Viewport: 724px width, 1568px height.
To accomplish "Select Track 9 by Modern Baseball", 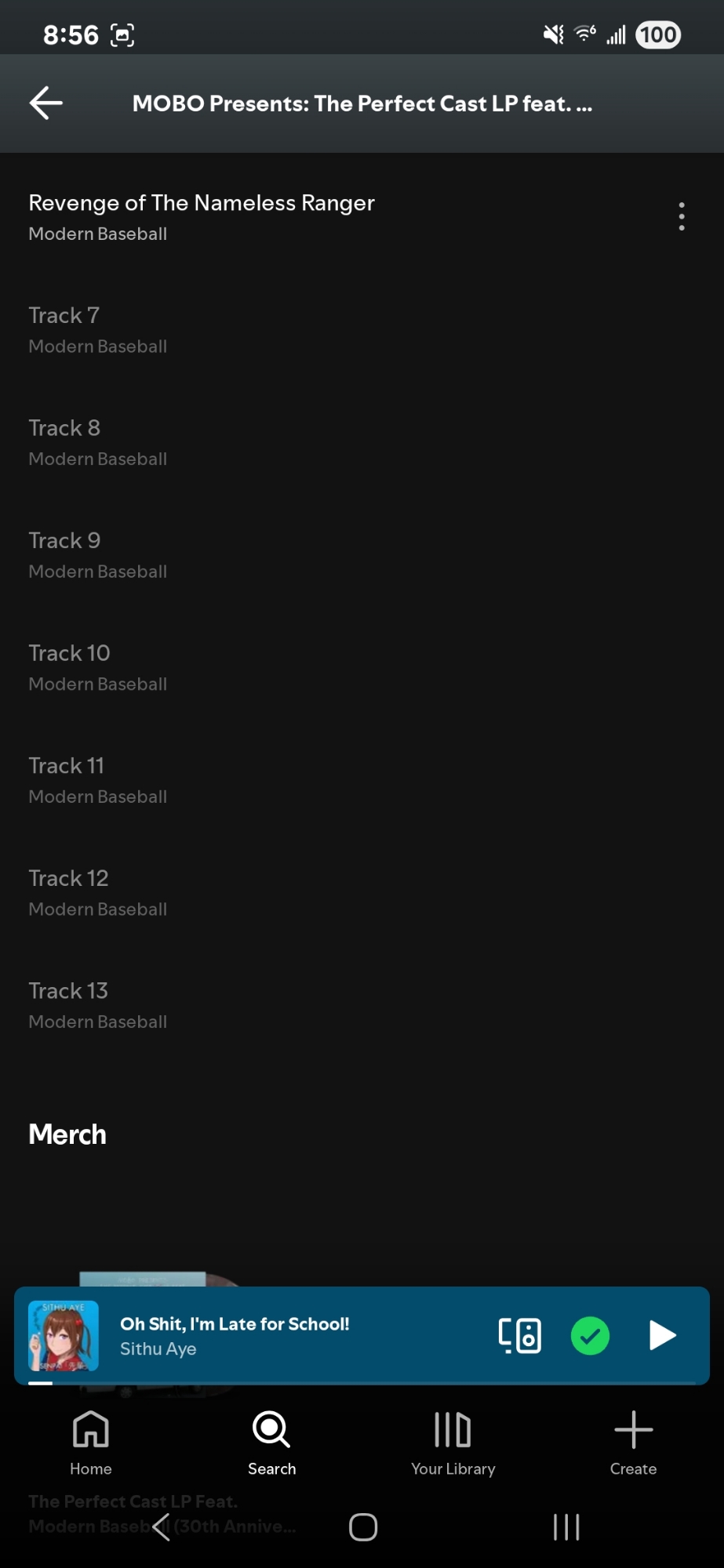I will [x=98, y=555].
